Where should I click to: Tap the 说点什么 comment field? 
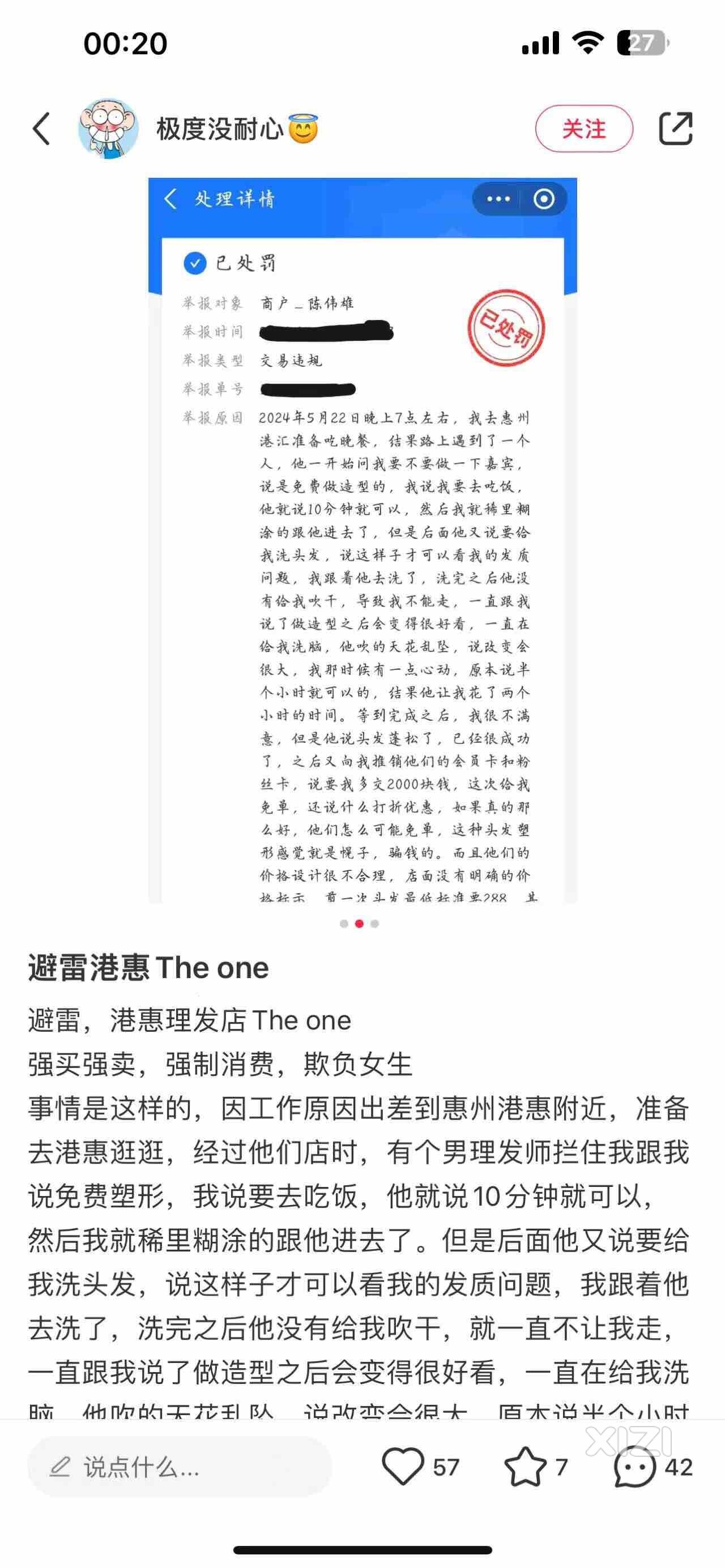[180, 1467]
